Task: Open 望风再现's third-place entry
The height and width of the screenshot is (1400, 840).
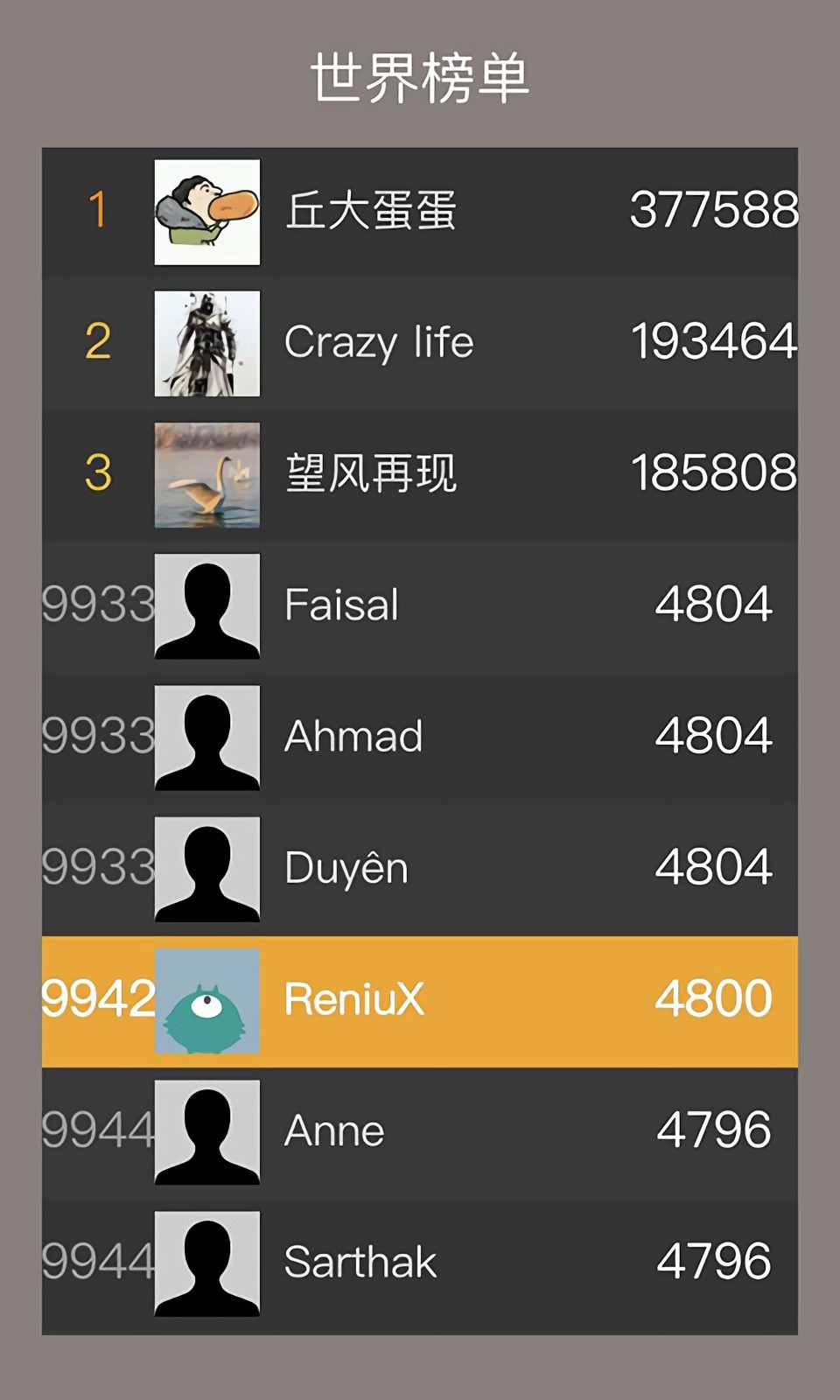Action: (x=420, y=474)
